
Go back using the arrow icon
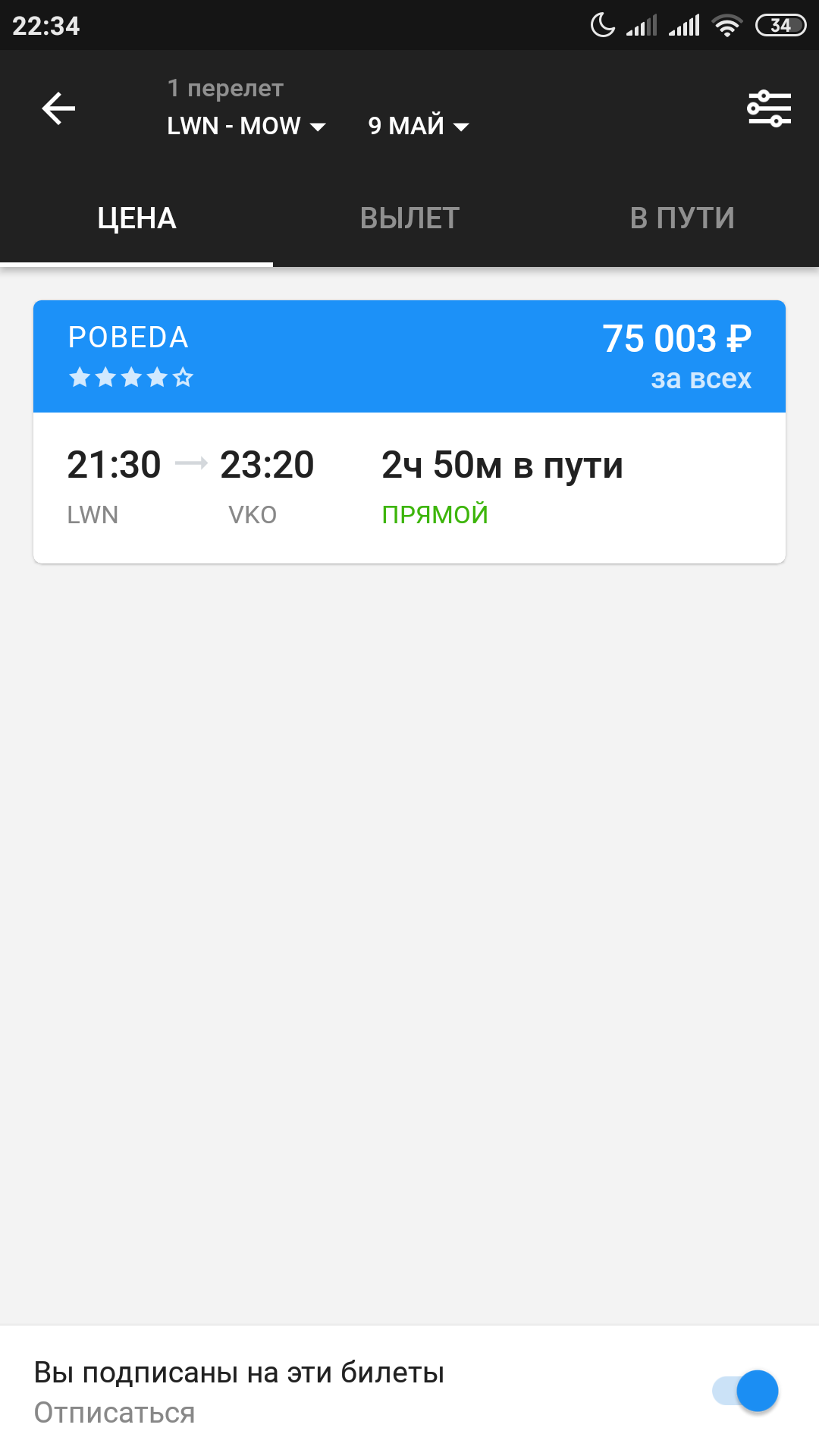pyautogui.click(x=58, y=108)
